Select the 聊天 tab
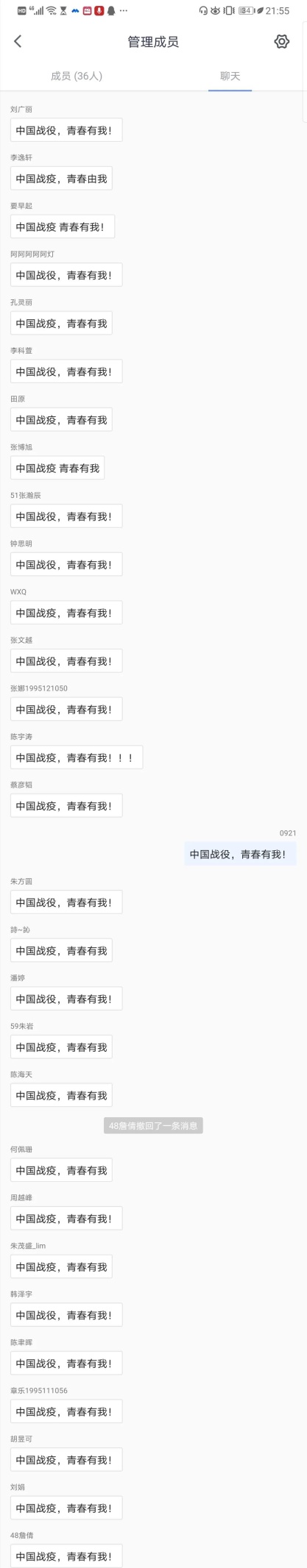The width and height of the screenshot is (307, 1568). coord(230,76)
